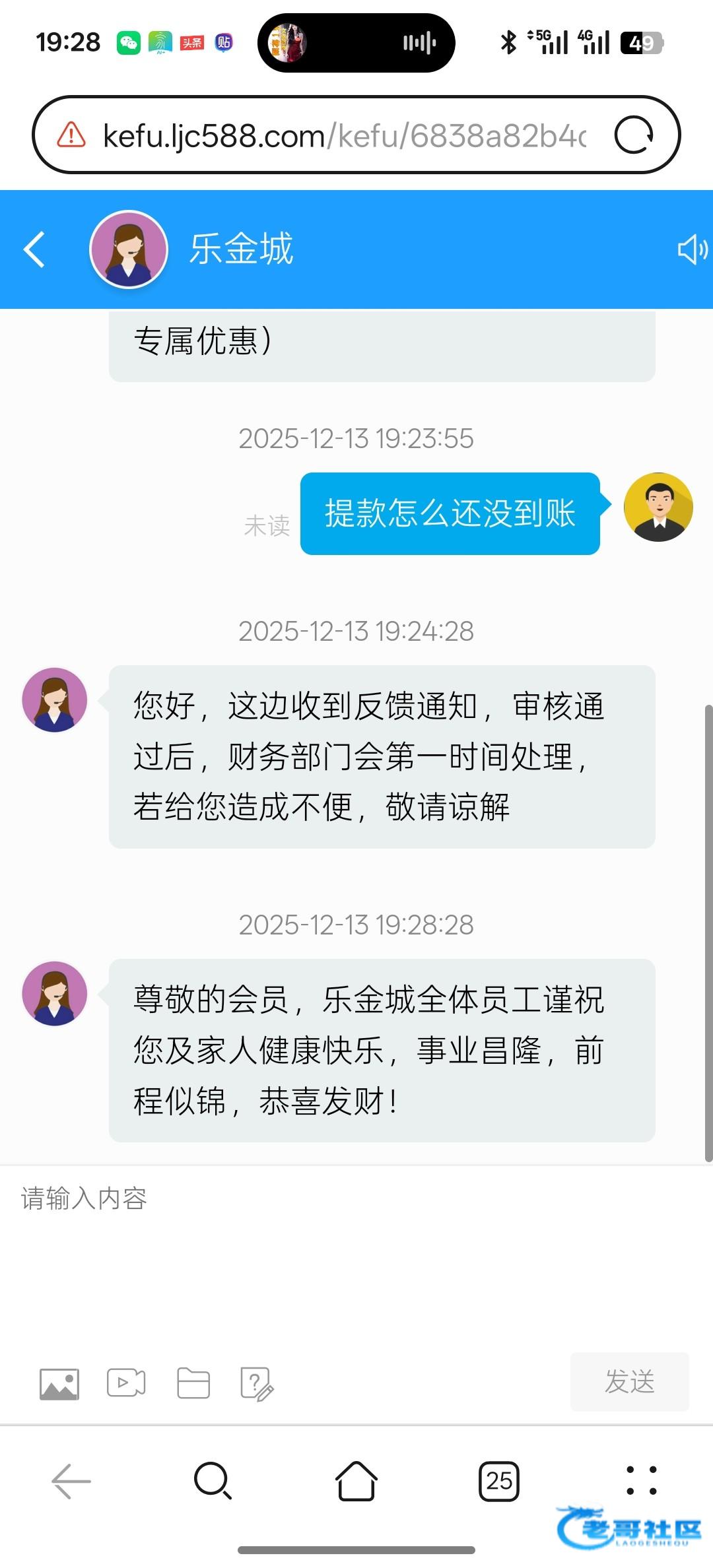The width and height of the screenshot is (713, 1568).
Task: Tap the URL address bar
Action: point(343,136)
